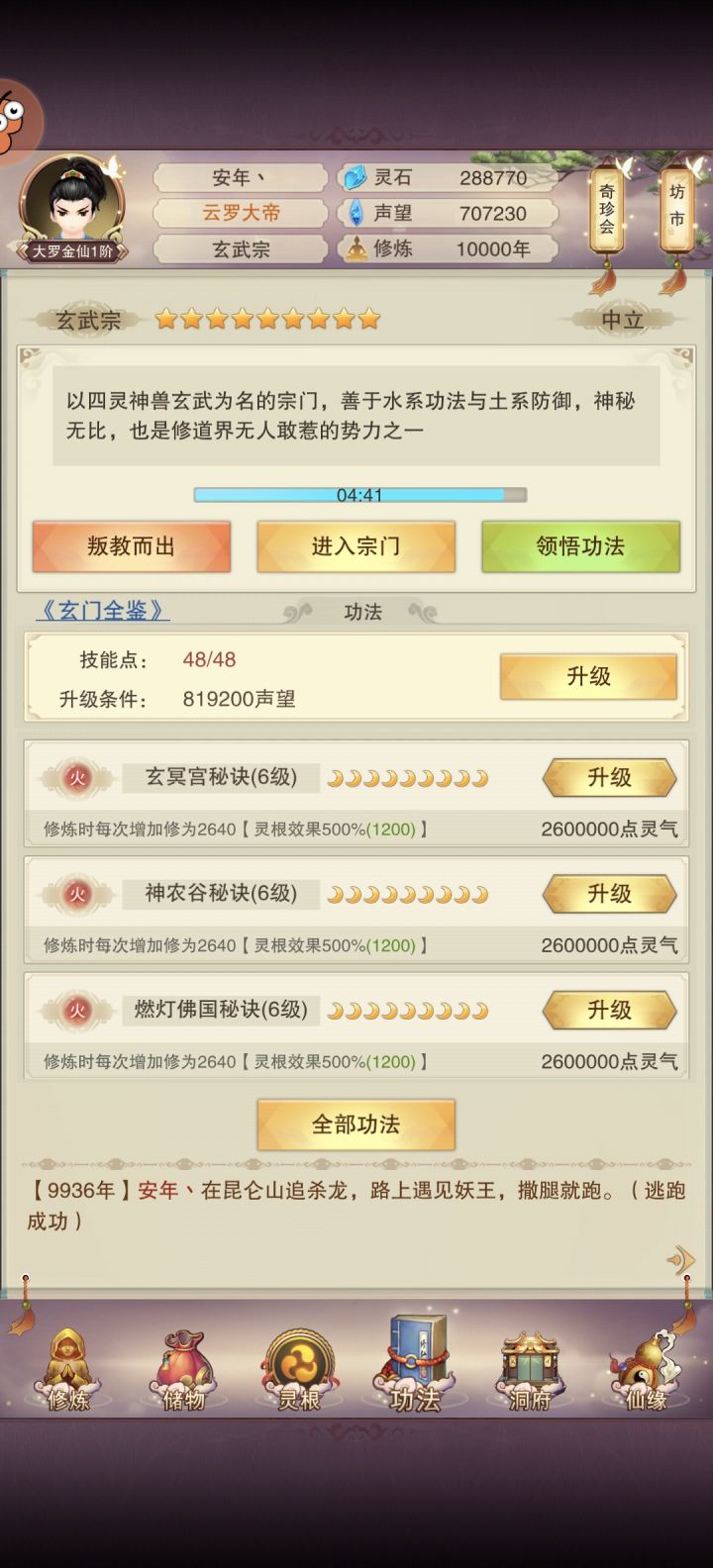Image resolution: width=713 pixels, height=1568 pixels.
Task: Click the 声望 reputation gem icon
Action: coord(354,214)
